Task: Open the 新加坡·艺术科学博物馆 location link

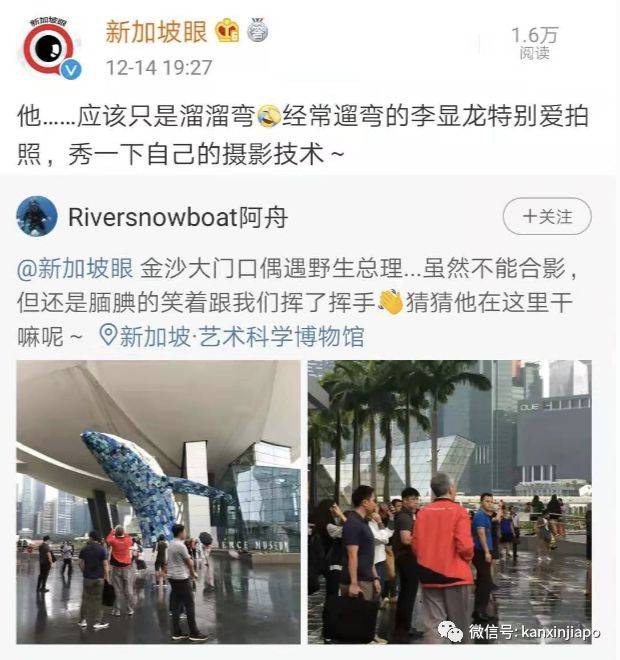Action: [x=232, y=335]
